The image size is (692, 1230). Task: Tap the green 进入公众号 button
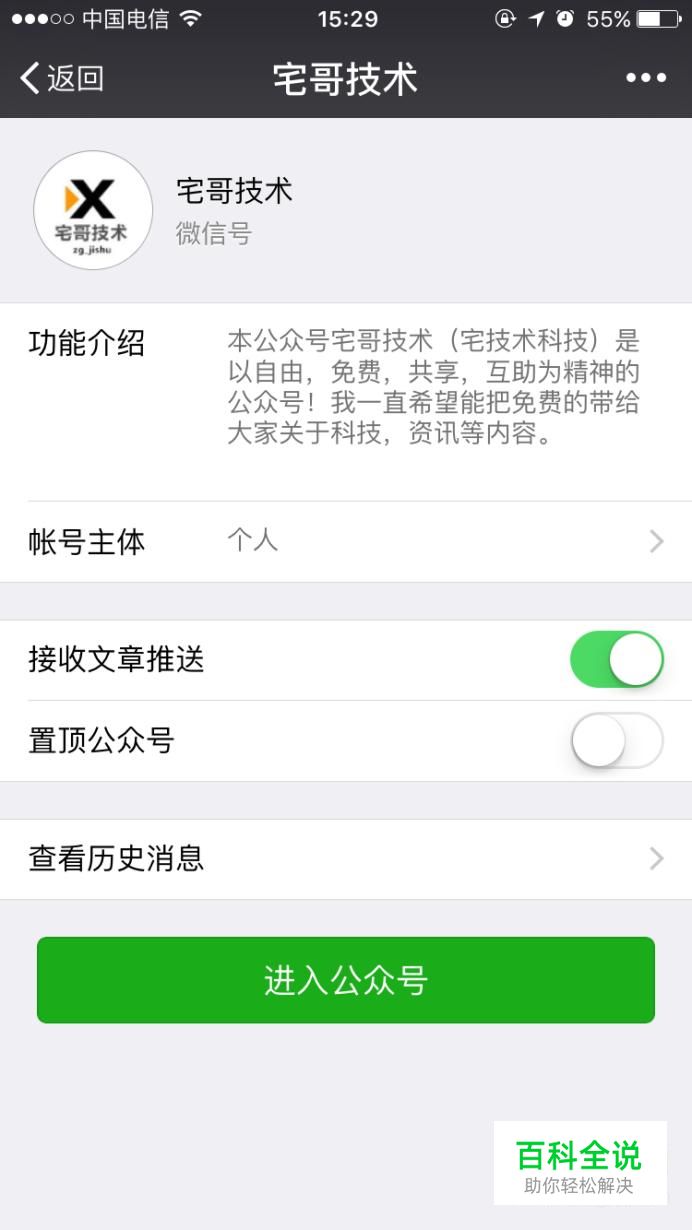(x=346, y=980)
